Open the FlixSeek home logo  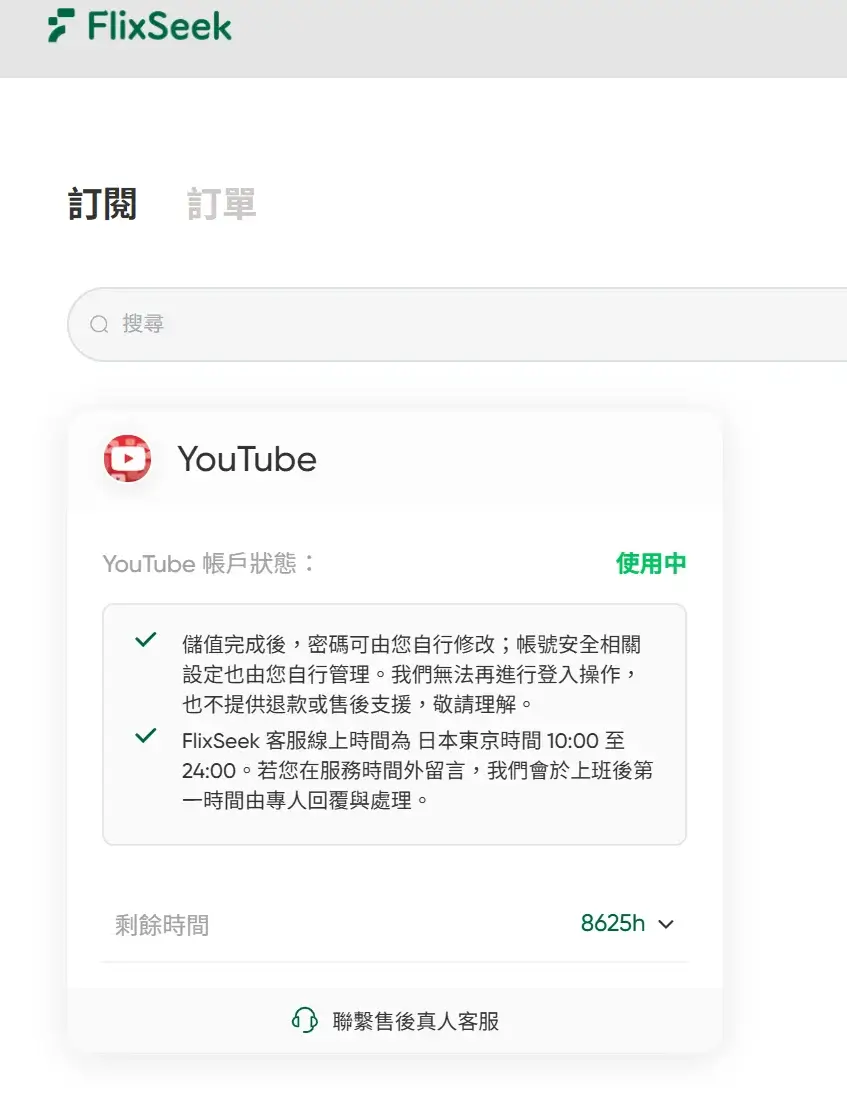[x=140, y=26]
